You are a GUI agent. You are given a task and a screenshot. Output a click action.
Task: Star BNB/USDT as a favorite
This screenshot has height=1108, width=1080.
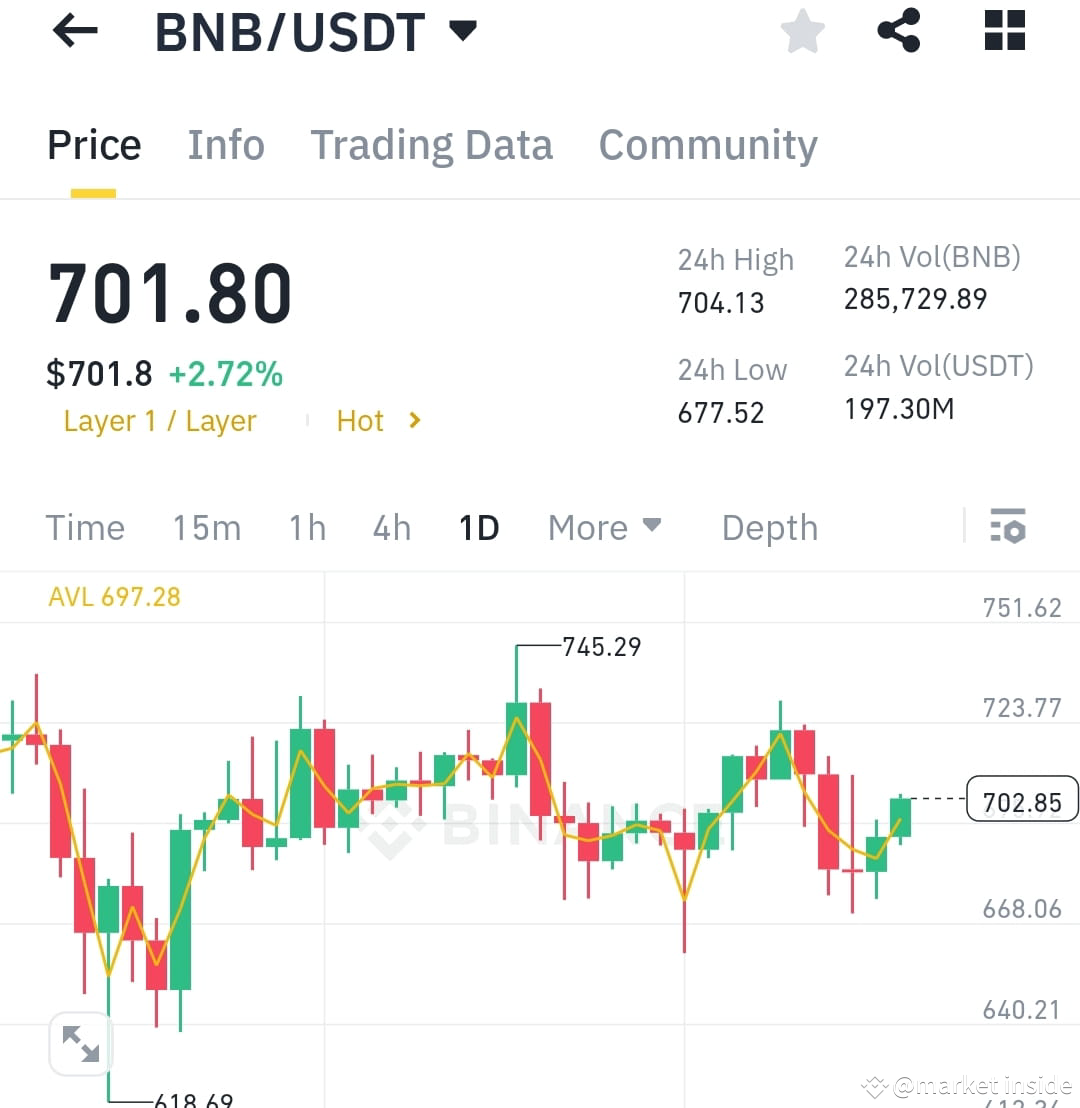tap(802, 31)
